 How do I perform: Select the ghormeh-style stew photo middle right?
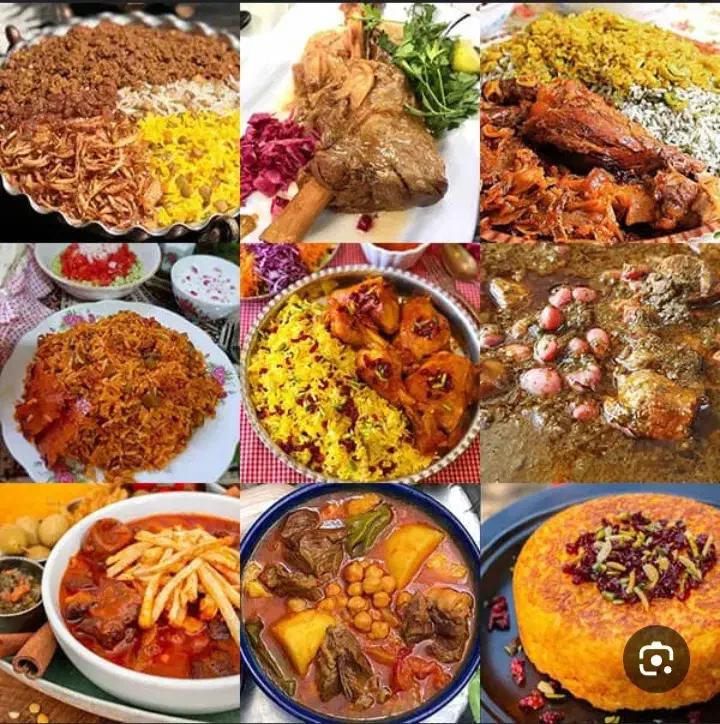(600, 360)
